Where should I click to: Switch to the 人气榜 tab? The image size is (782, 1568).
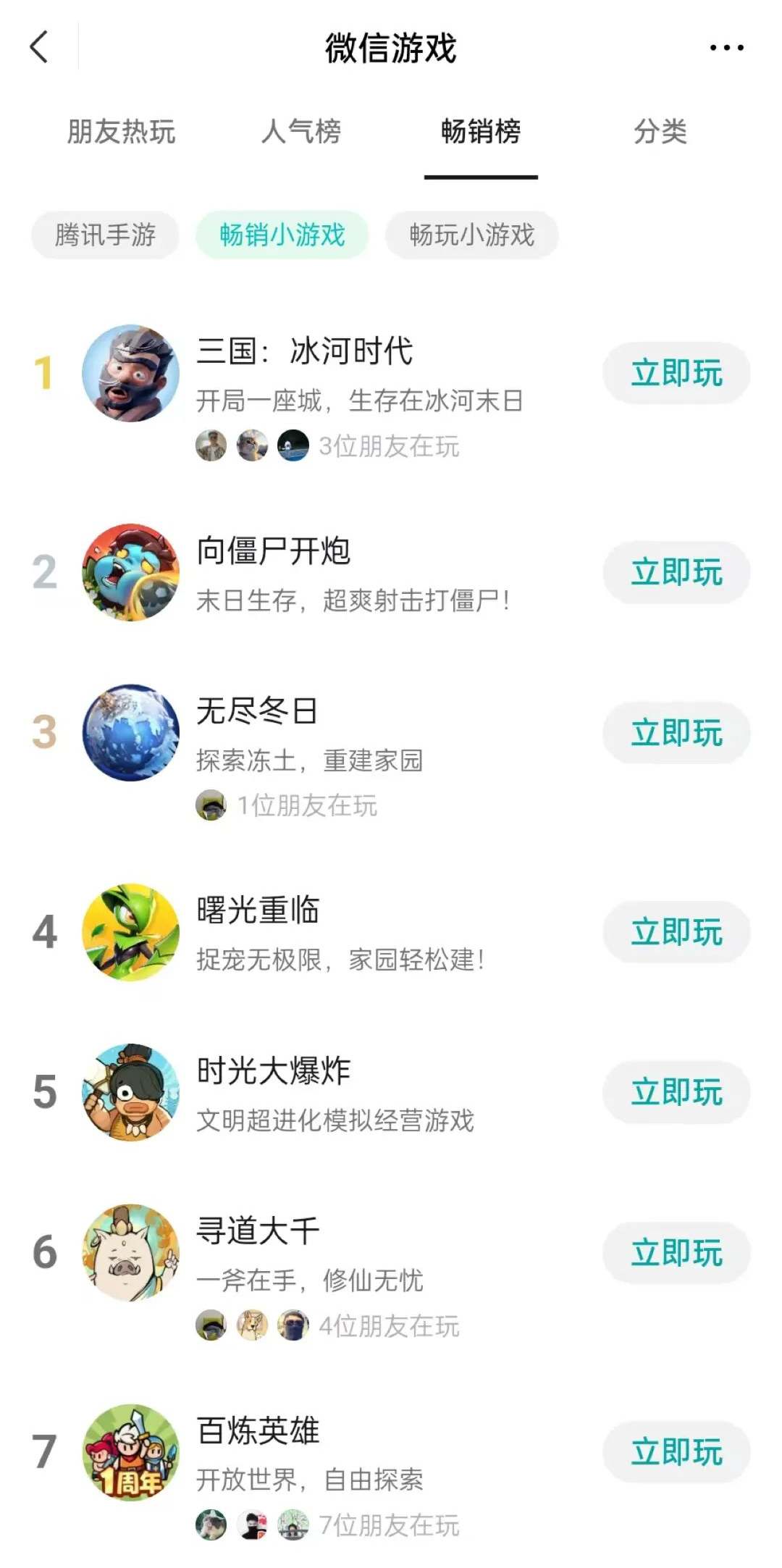(300, 132)
